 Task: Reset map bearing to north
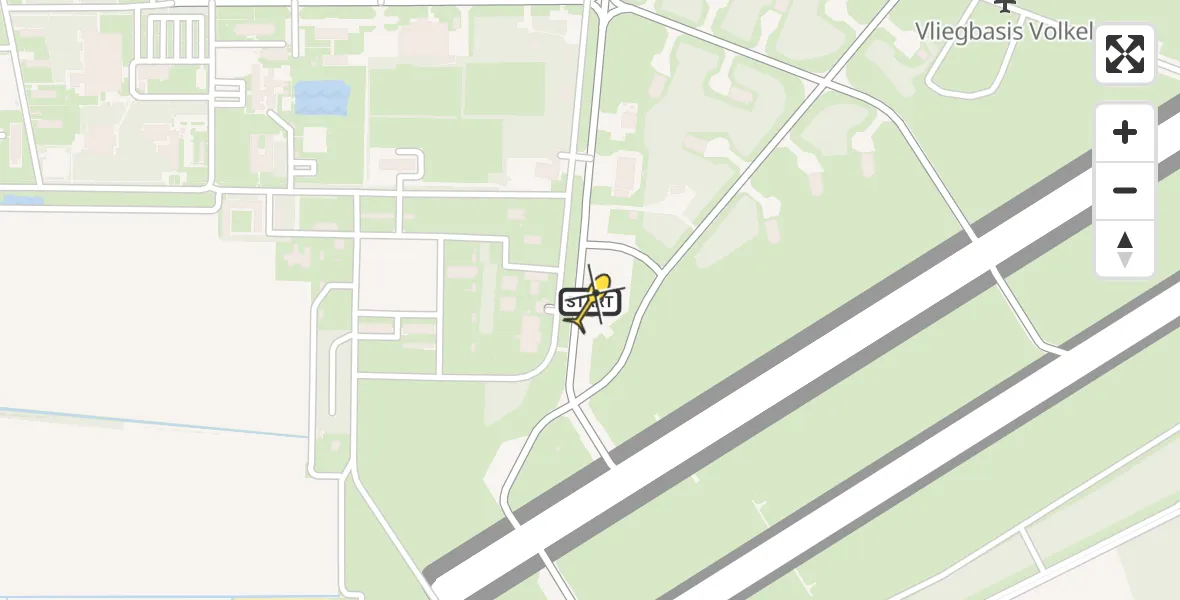tap(1125, 249)
